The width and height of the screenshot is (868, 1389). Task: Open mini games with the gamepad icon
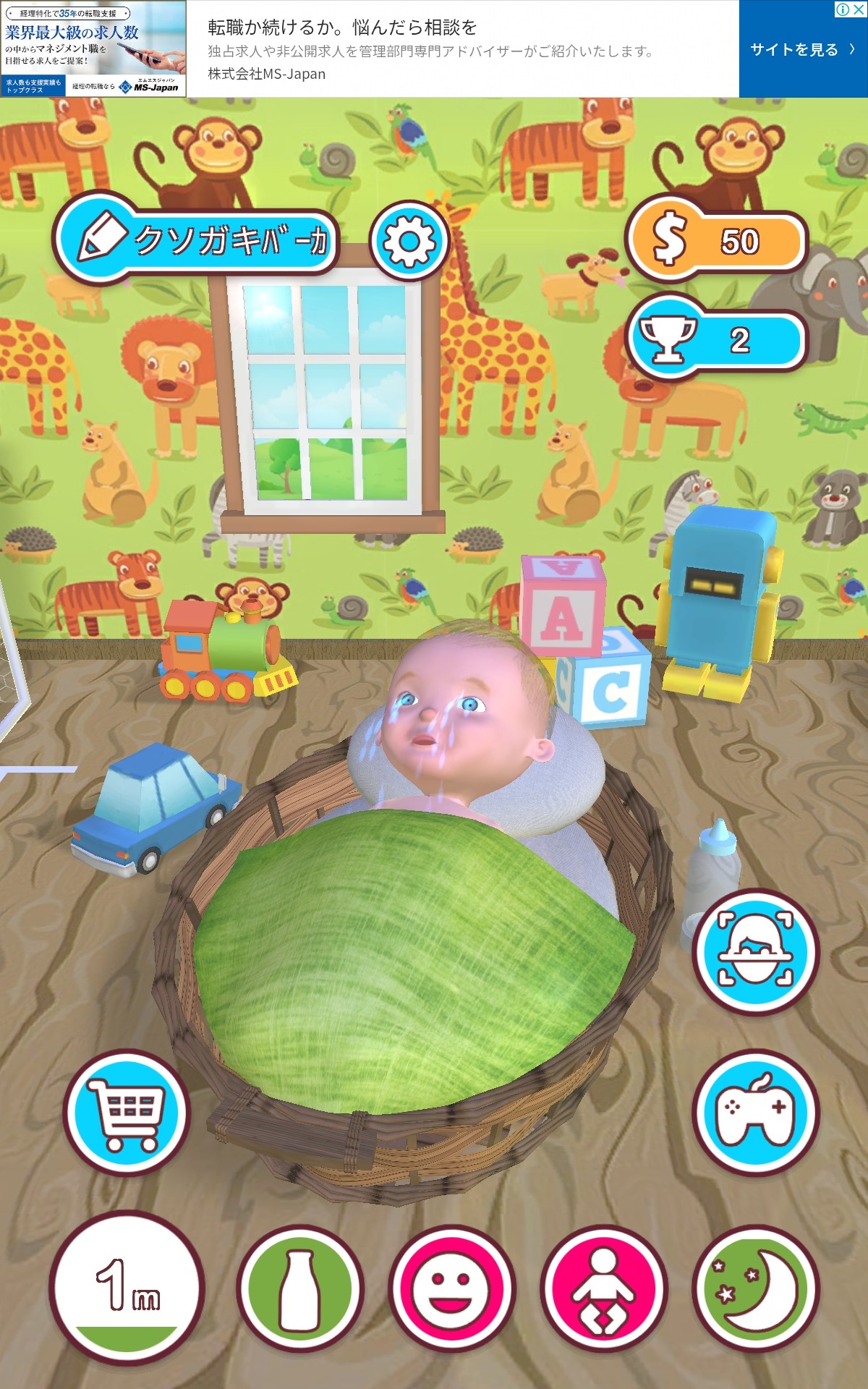[x=755, y=1112]
